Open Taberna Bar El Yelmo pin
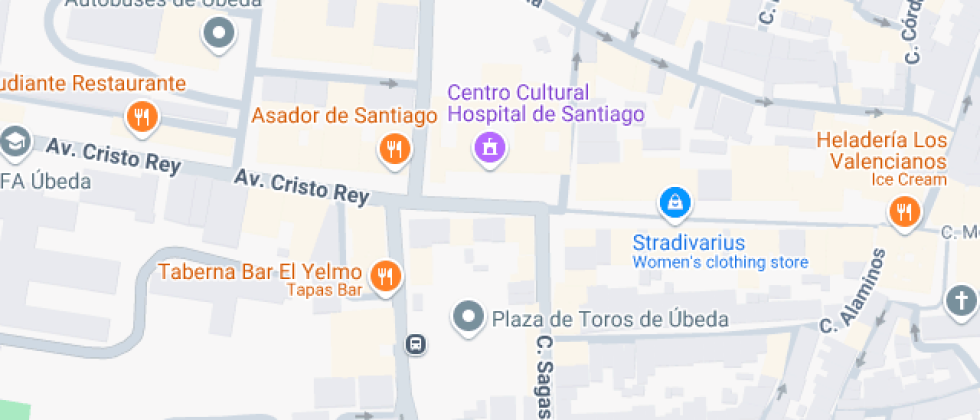 point(386,276)
